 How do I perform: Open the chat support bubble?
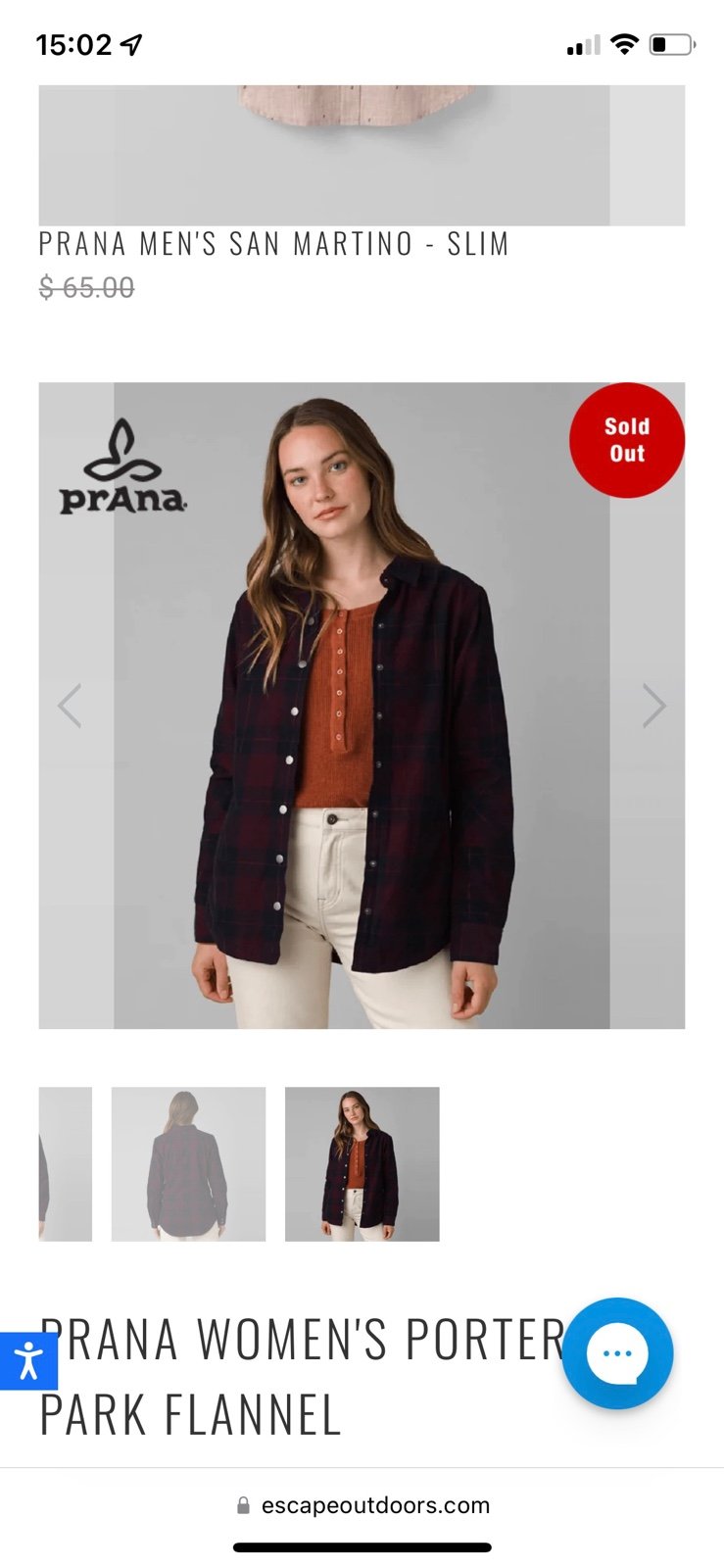click(x=617, y=1353)
